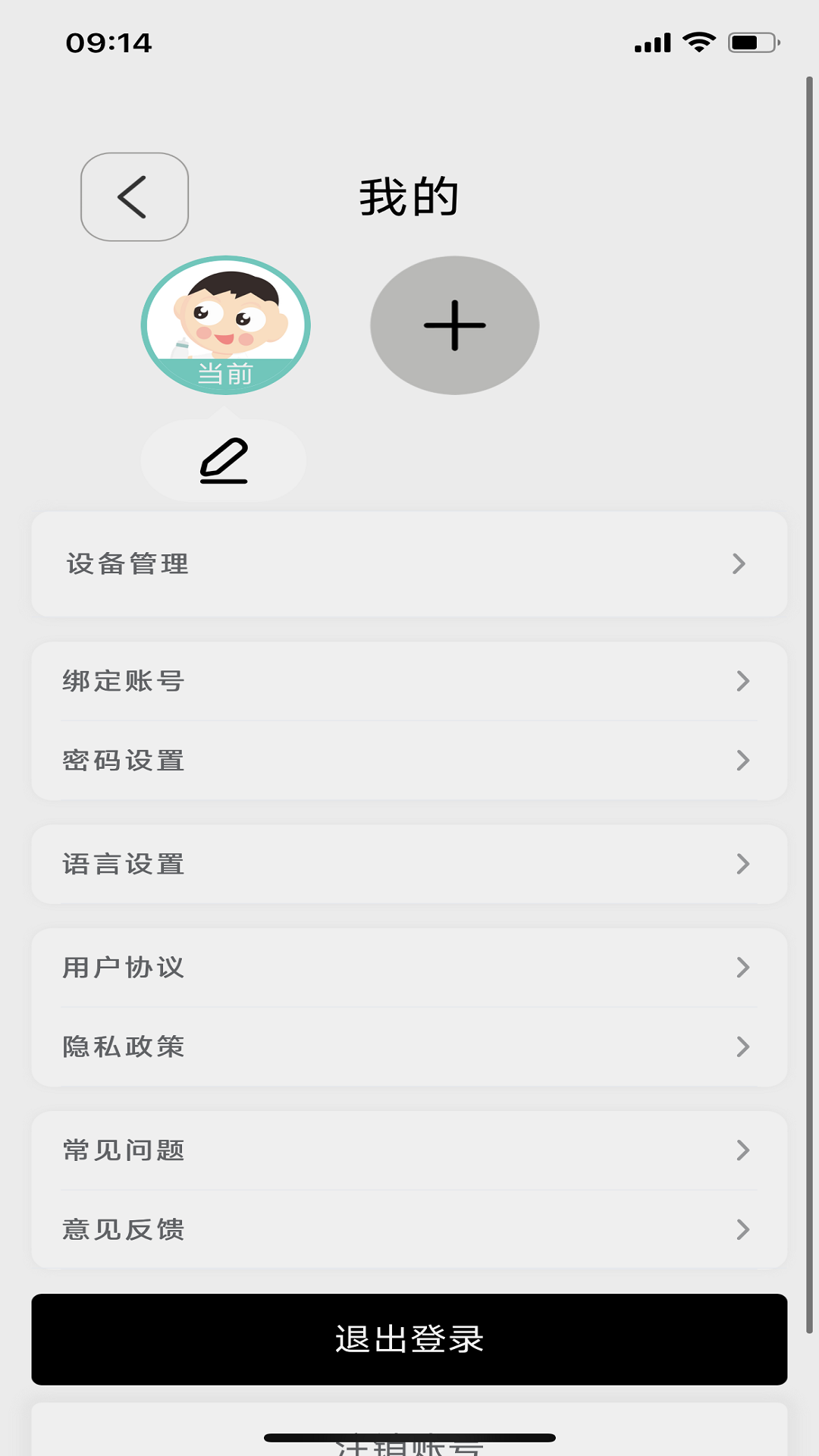819x1456 pixels.
Task: Open 常见问题 frequently asked questions
Action: 409,1150
